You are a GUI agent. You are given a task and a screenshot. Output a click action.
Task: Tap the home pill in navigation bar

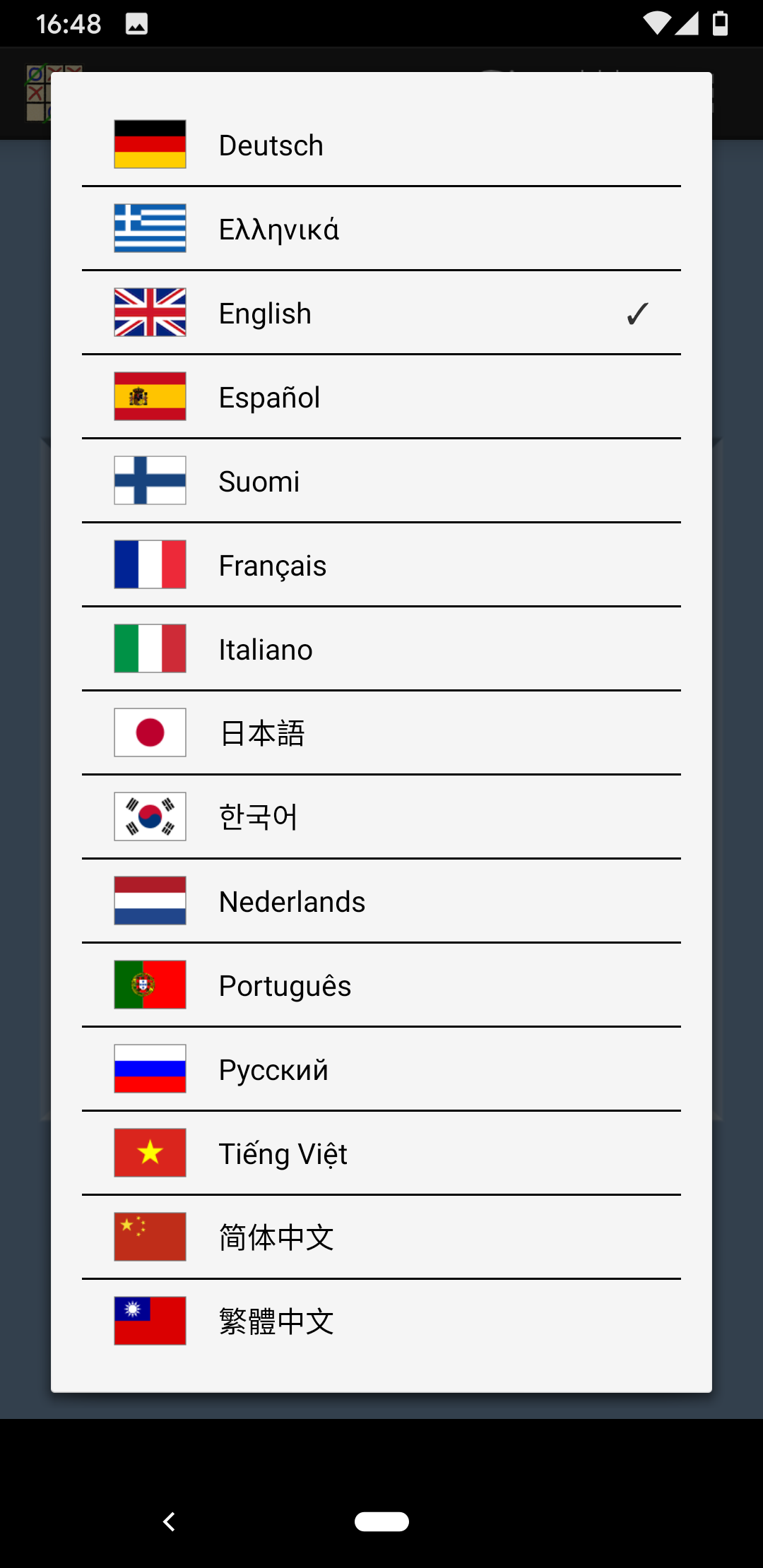point(381,1521)
